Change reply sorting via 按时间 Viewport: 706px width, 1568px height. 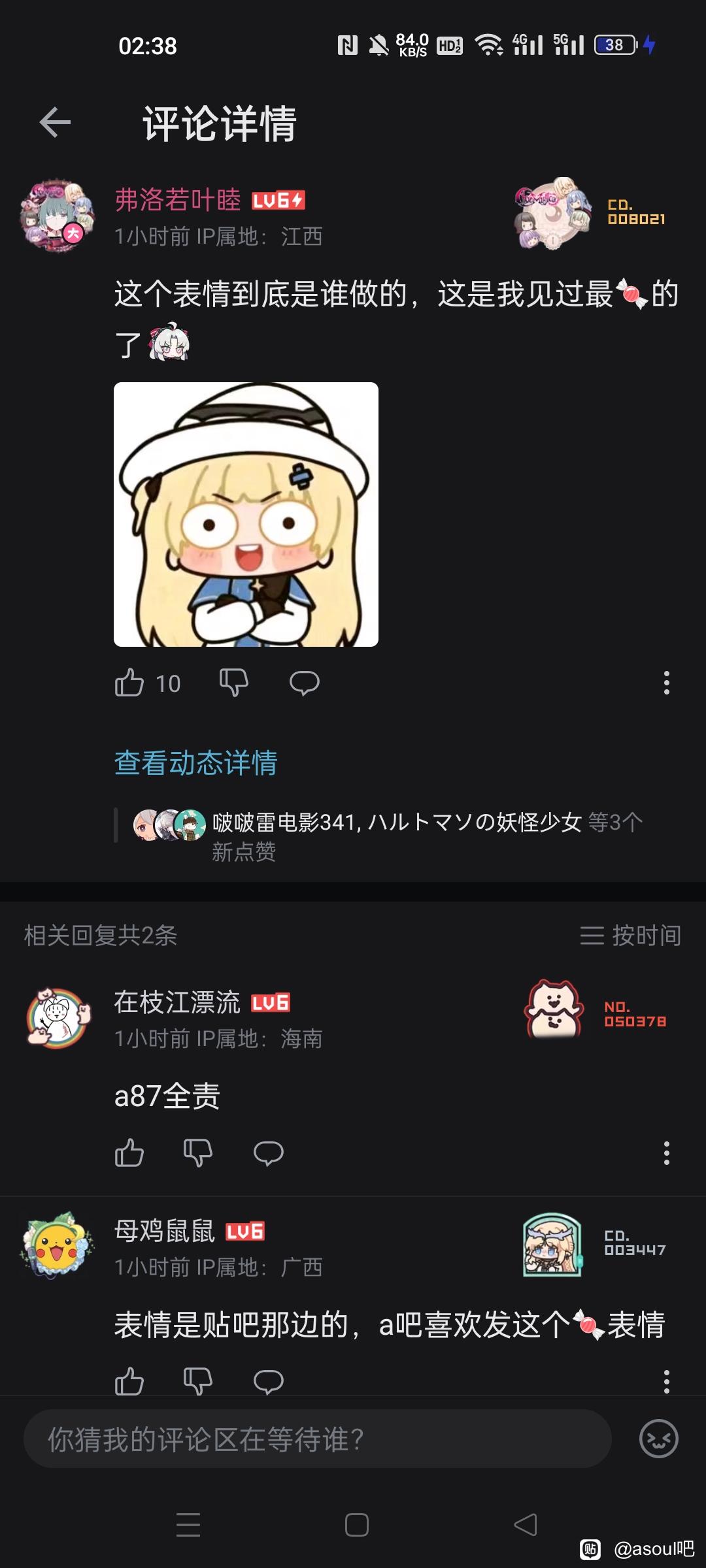[x=630, y=936]
